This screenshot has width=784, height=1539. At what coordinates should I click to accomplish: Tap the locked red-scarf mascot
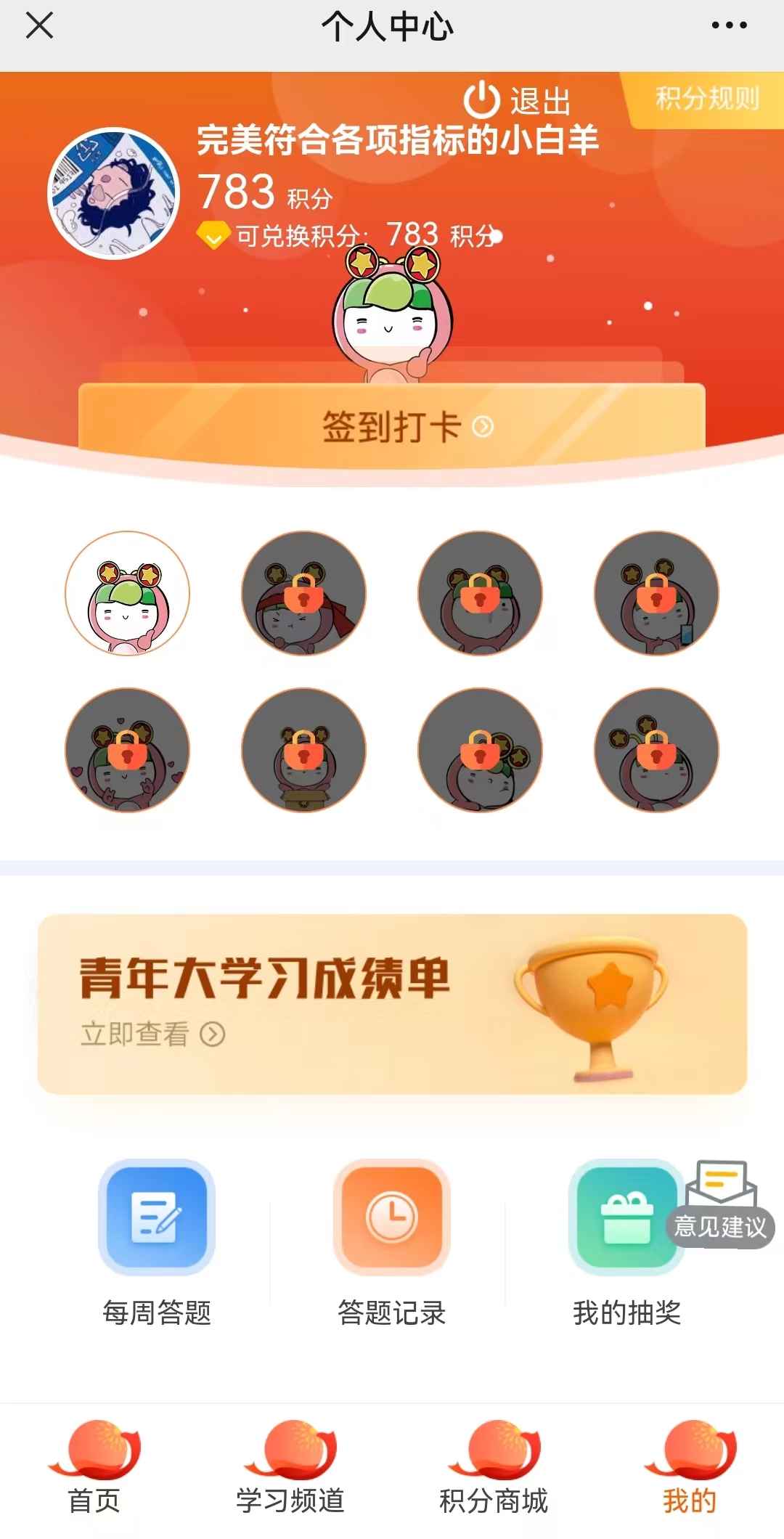point(303,594)
